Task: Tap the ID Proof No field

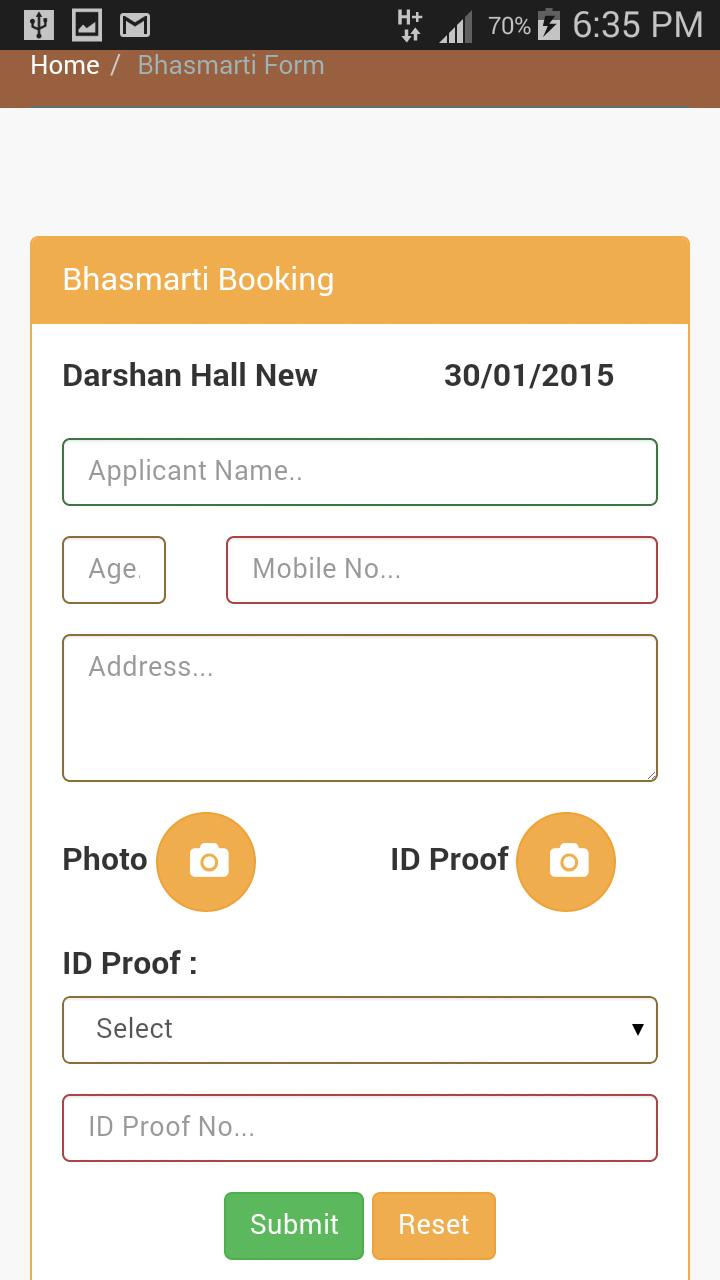Action: [x=360, y=1128]
